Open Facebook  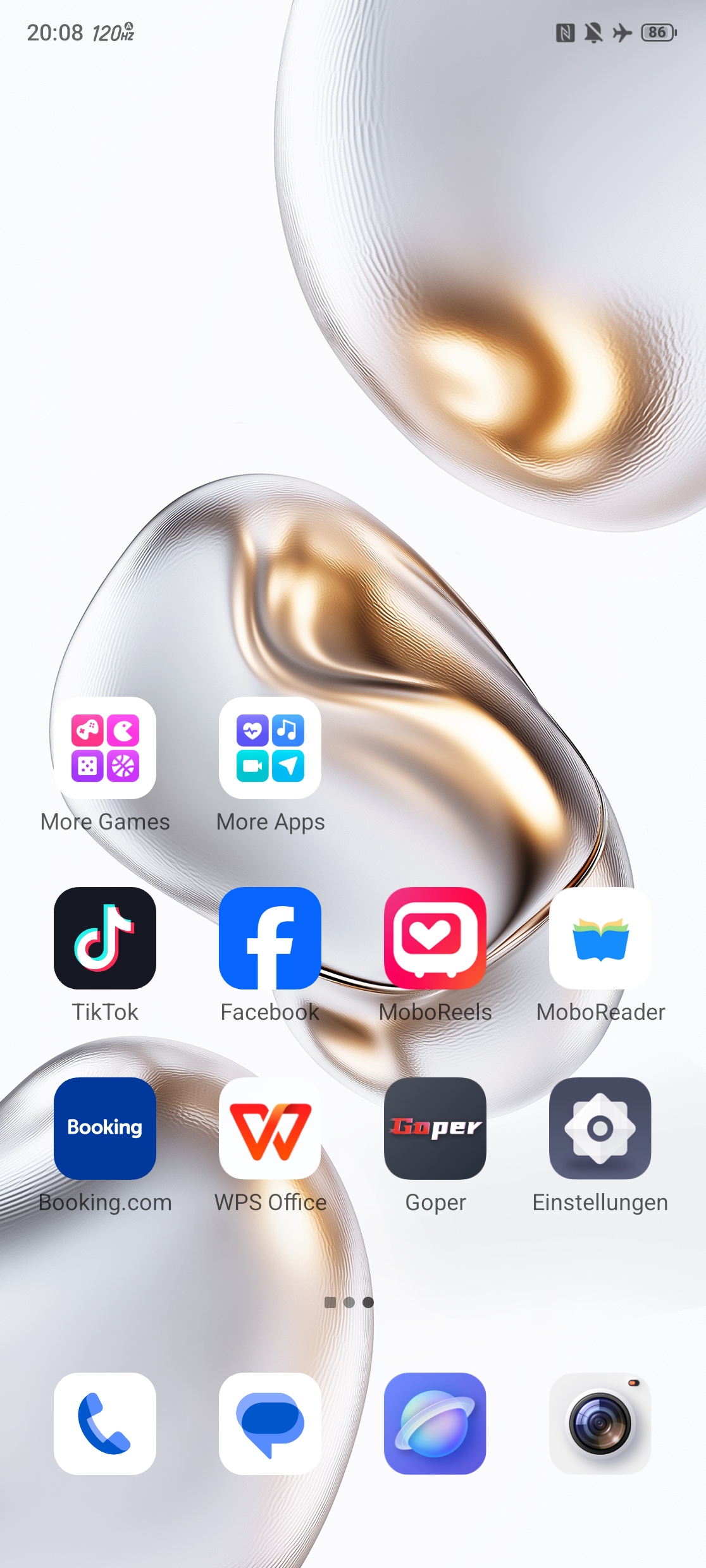tap(270, 938)
